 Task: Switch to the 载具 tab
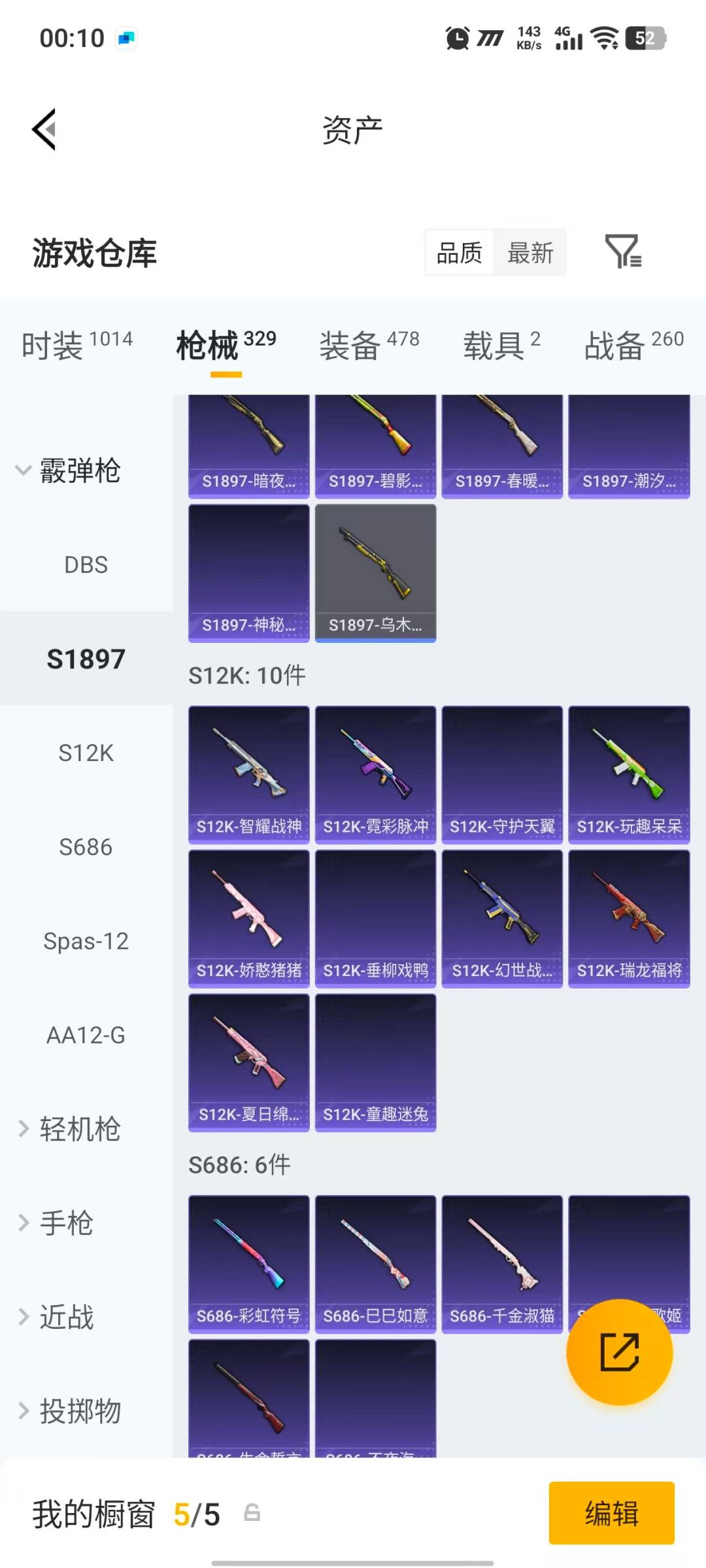pyautogui.click(x=501, y=344)
